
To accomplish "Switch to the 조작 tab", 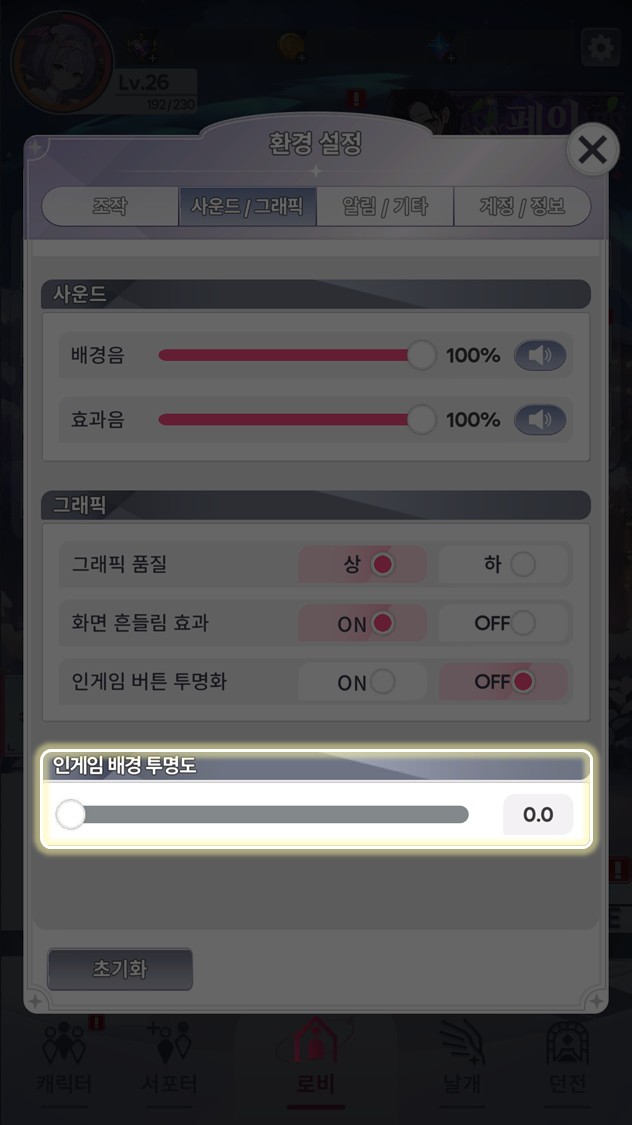I will [x=110, y=207].
